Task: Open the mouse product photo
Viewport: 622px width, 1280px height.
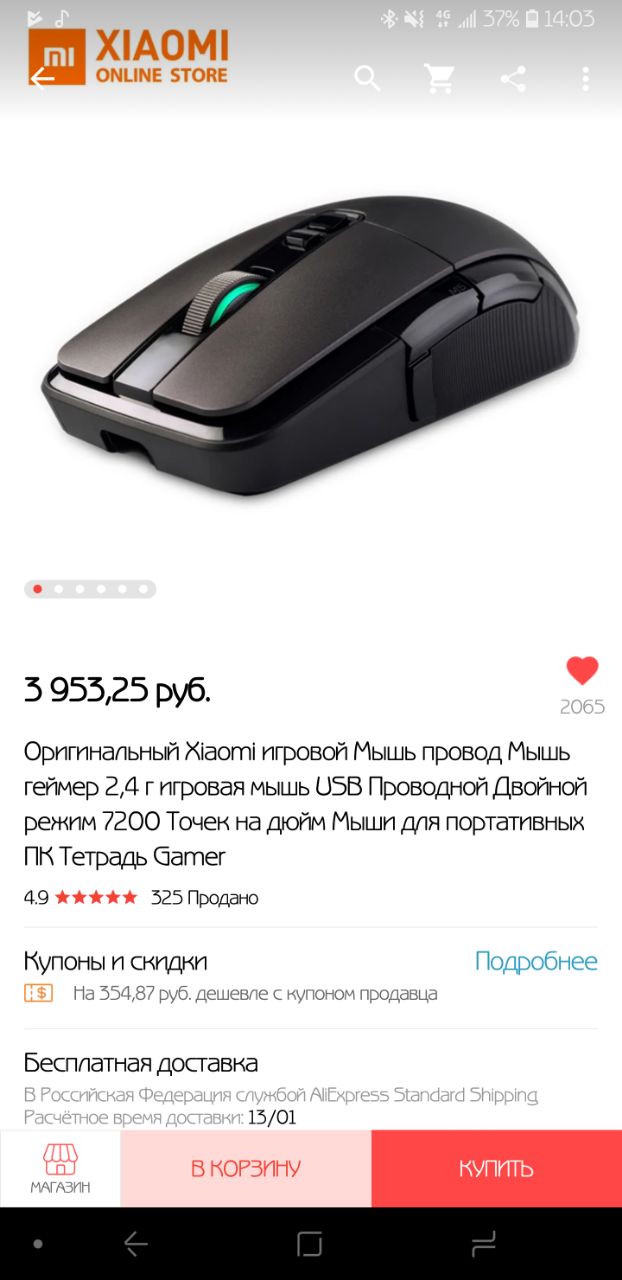Action: tap(310, 345)
